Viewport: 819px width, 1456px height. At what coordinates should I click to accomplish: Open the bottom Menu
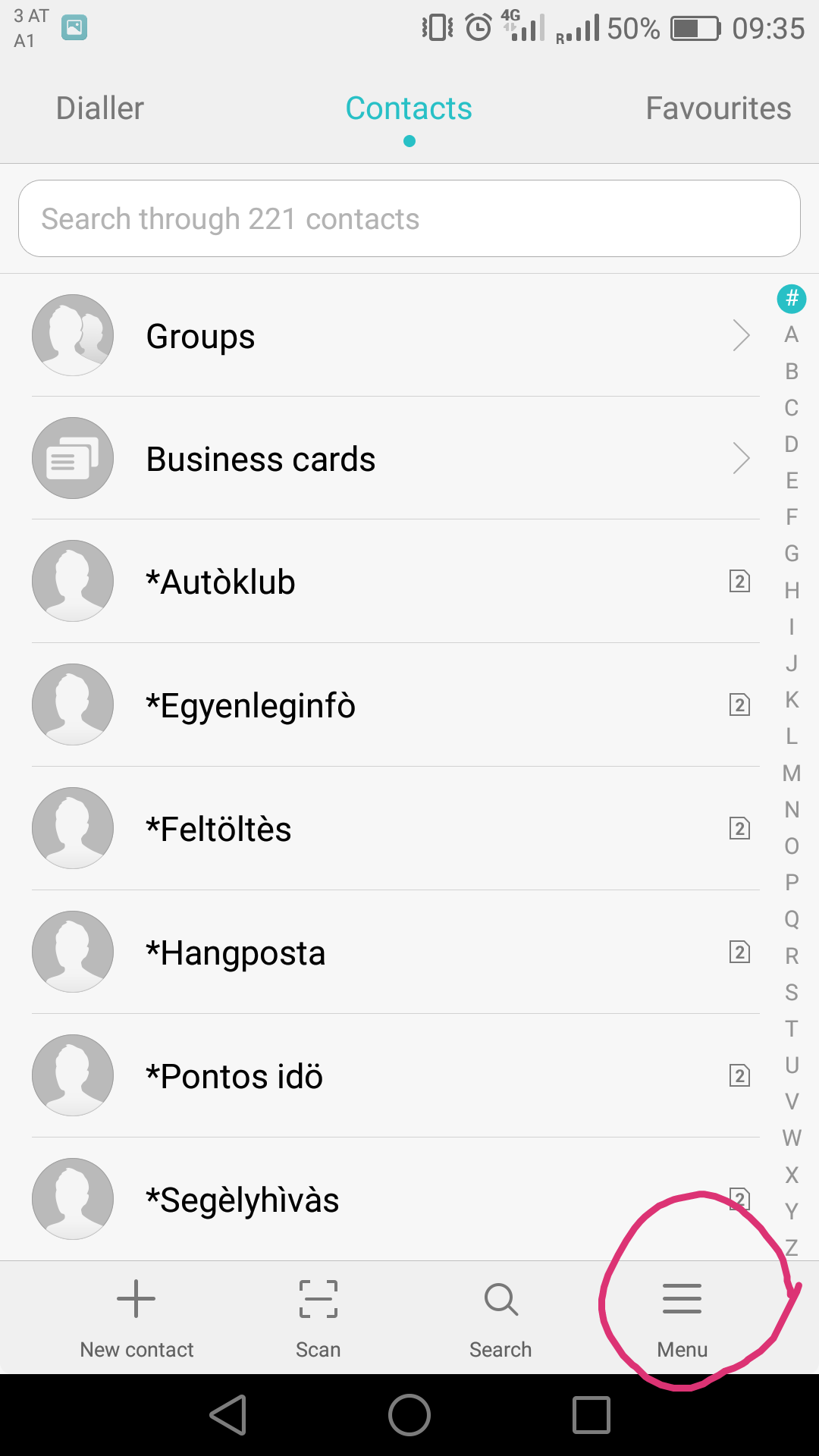click(682, 1318)
